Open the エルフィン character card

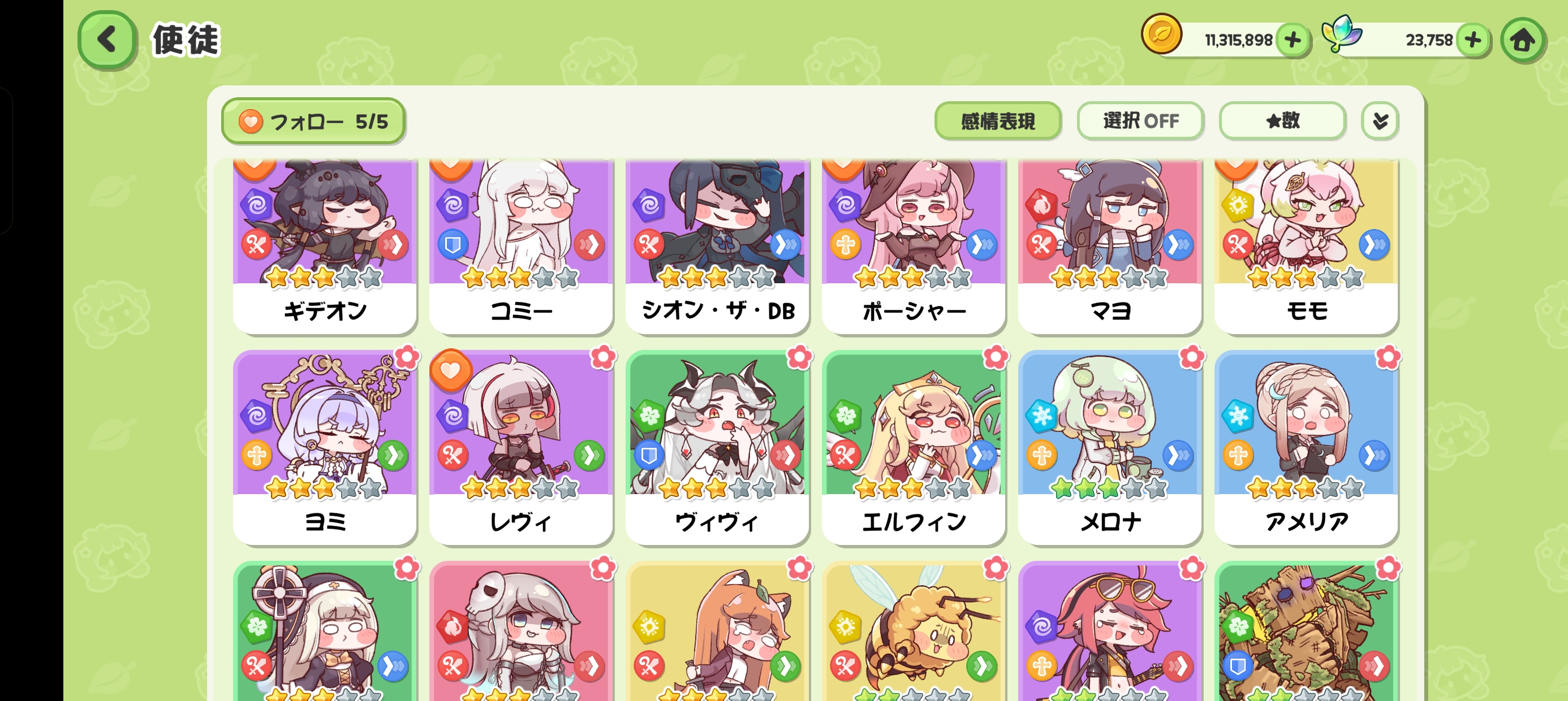pyautogui.click(x=913, y=447)
